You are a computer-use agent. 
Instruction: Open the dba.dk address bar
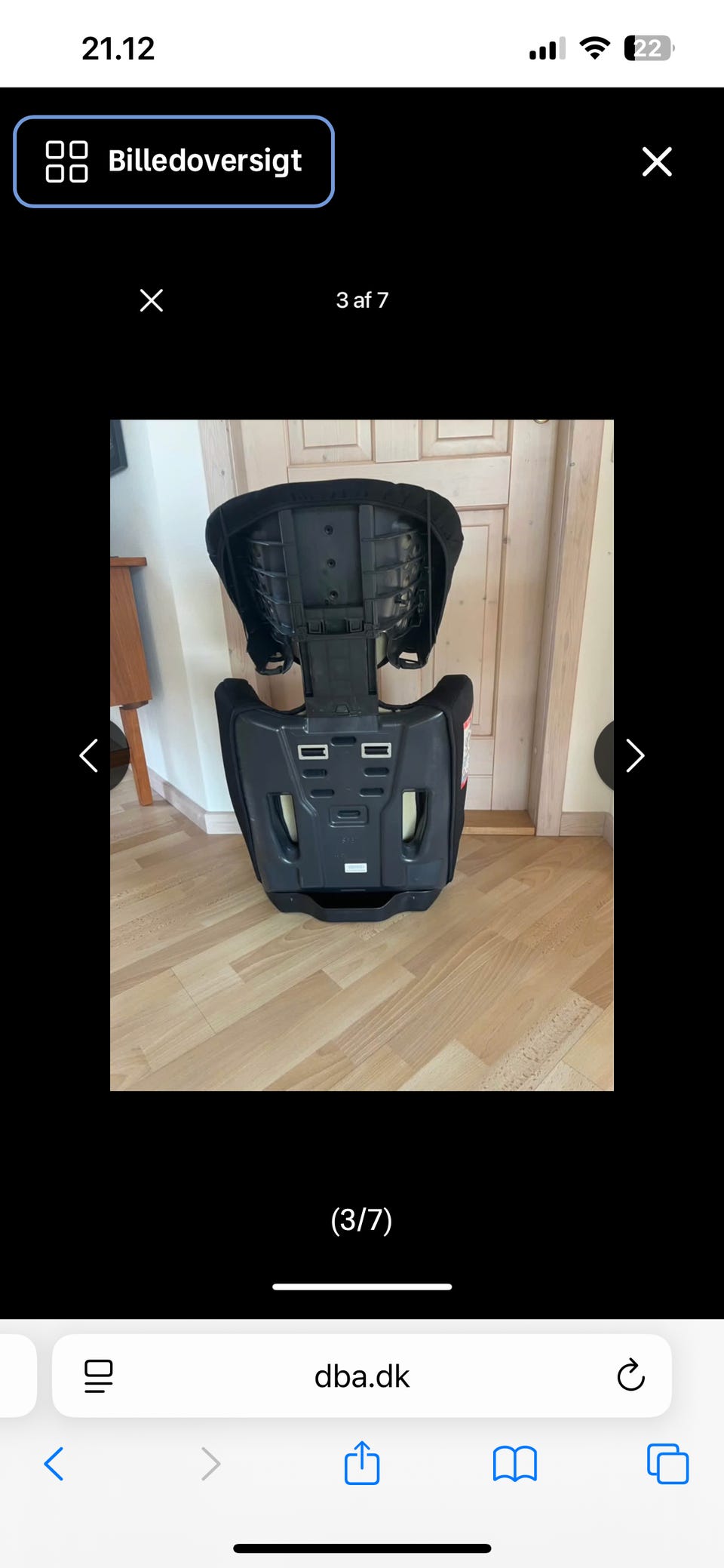tap(362, 1376)
